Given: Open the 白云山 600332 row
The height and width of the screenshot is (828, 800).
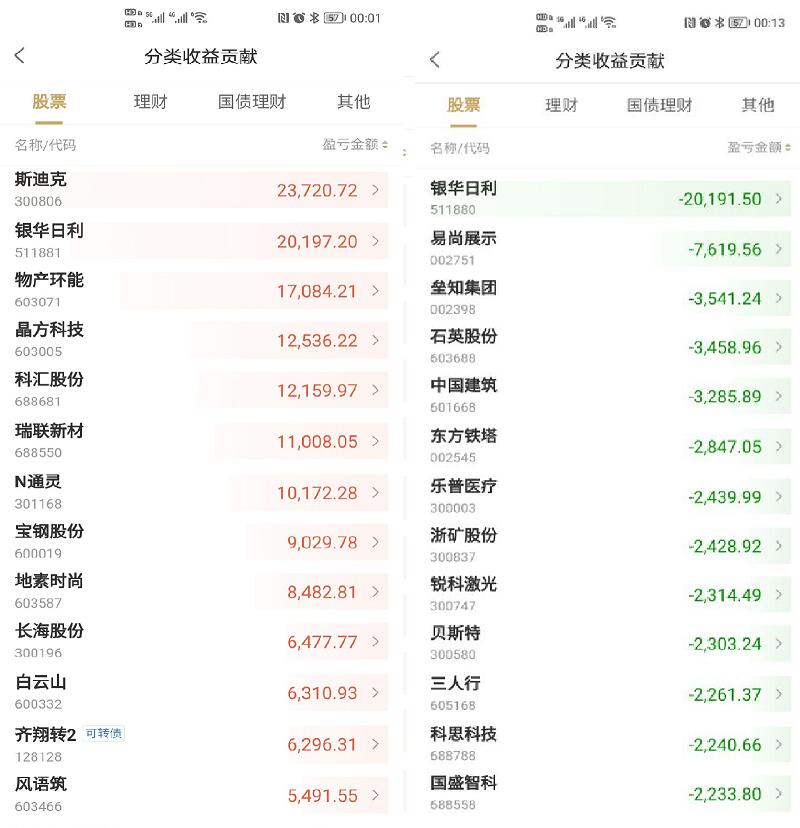Looking at the screenshot, I should (x=201, y=692).
